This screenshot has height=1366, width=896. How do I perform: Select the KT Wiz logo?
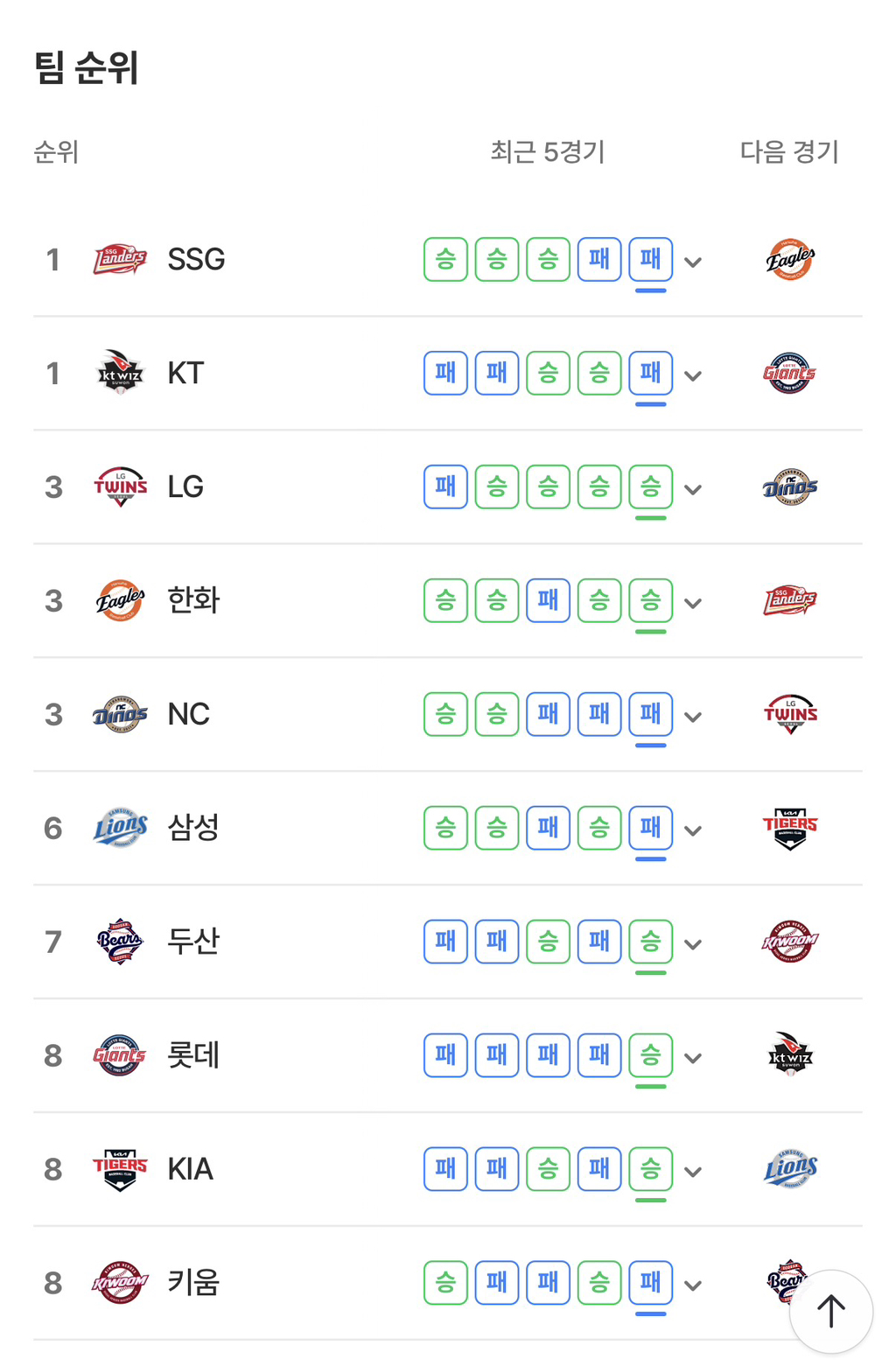coord(120,373)
